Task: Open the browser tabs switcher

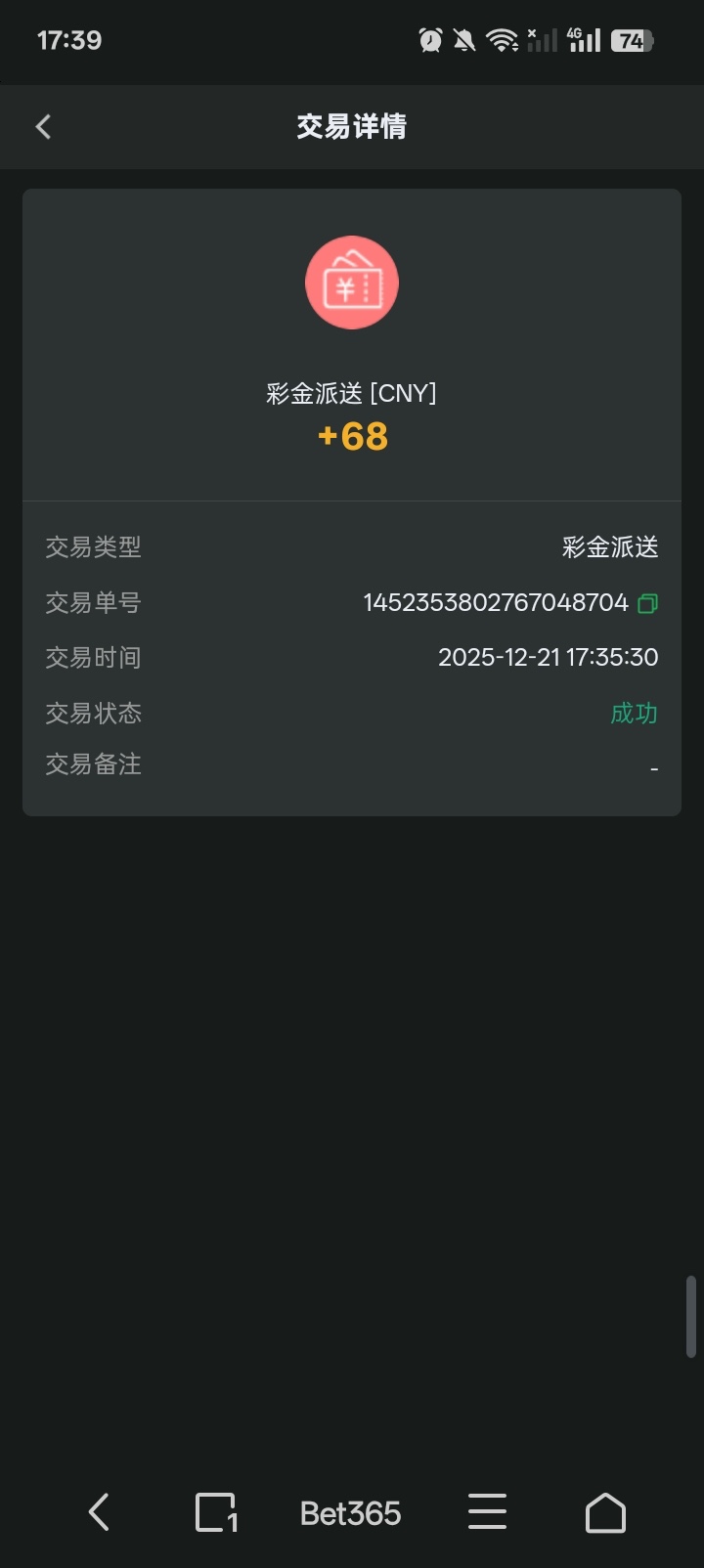Action: click(216, 1512)
